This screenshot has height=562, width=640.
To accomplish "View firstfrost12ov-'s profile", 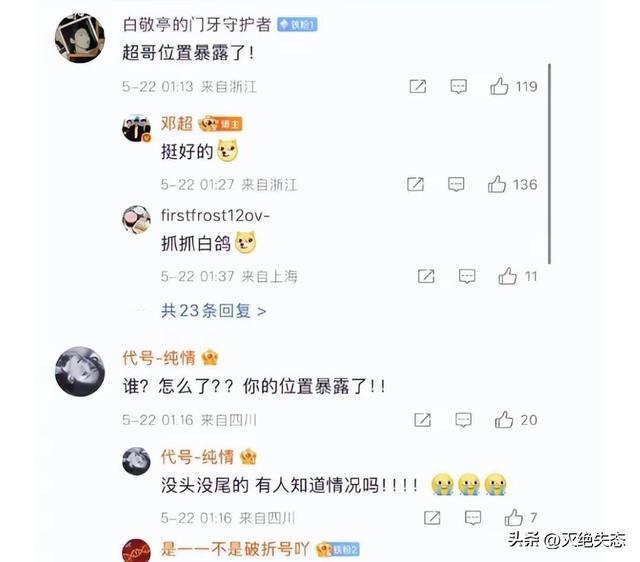I will 215,216.
